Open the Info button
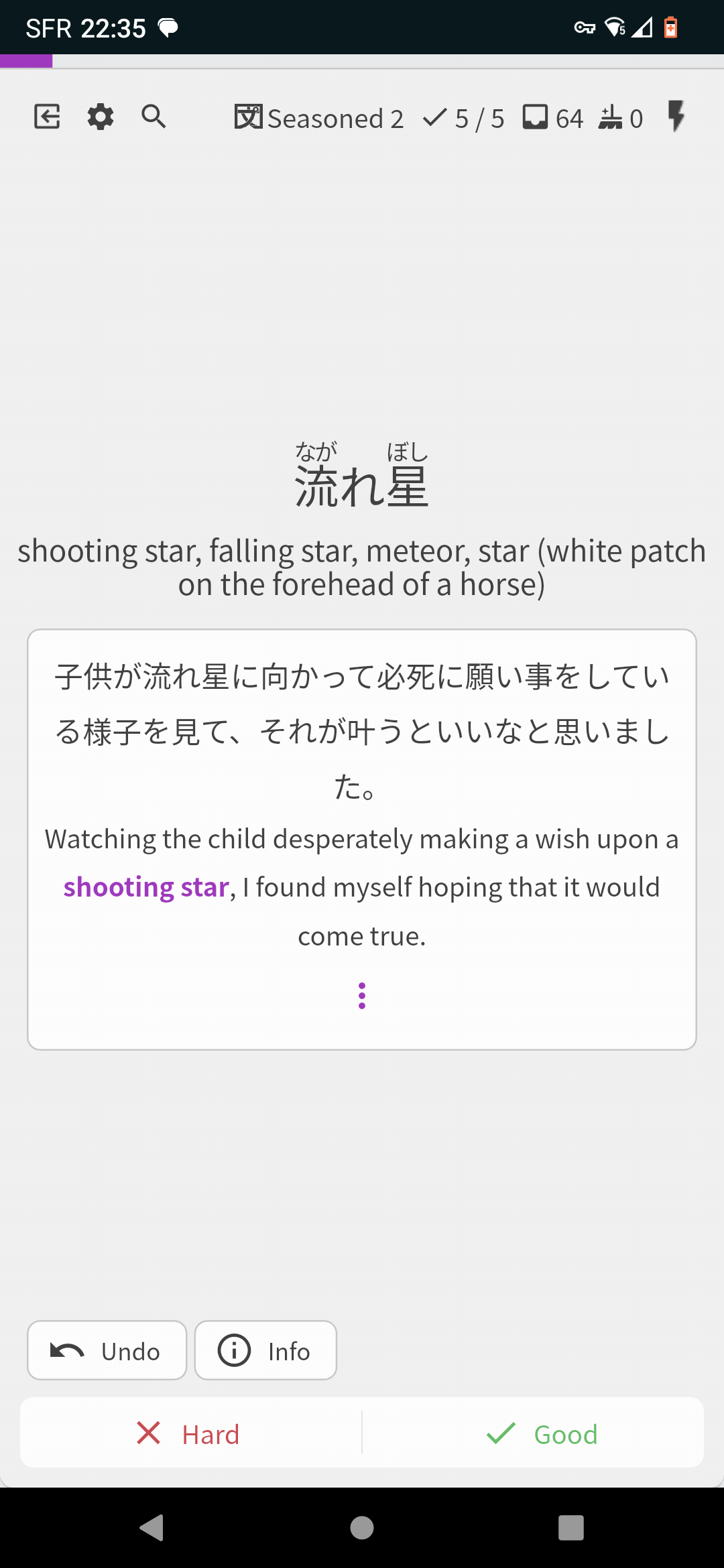This screenshot has width=724, height=1568. point(265,1350)
